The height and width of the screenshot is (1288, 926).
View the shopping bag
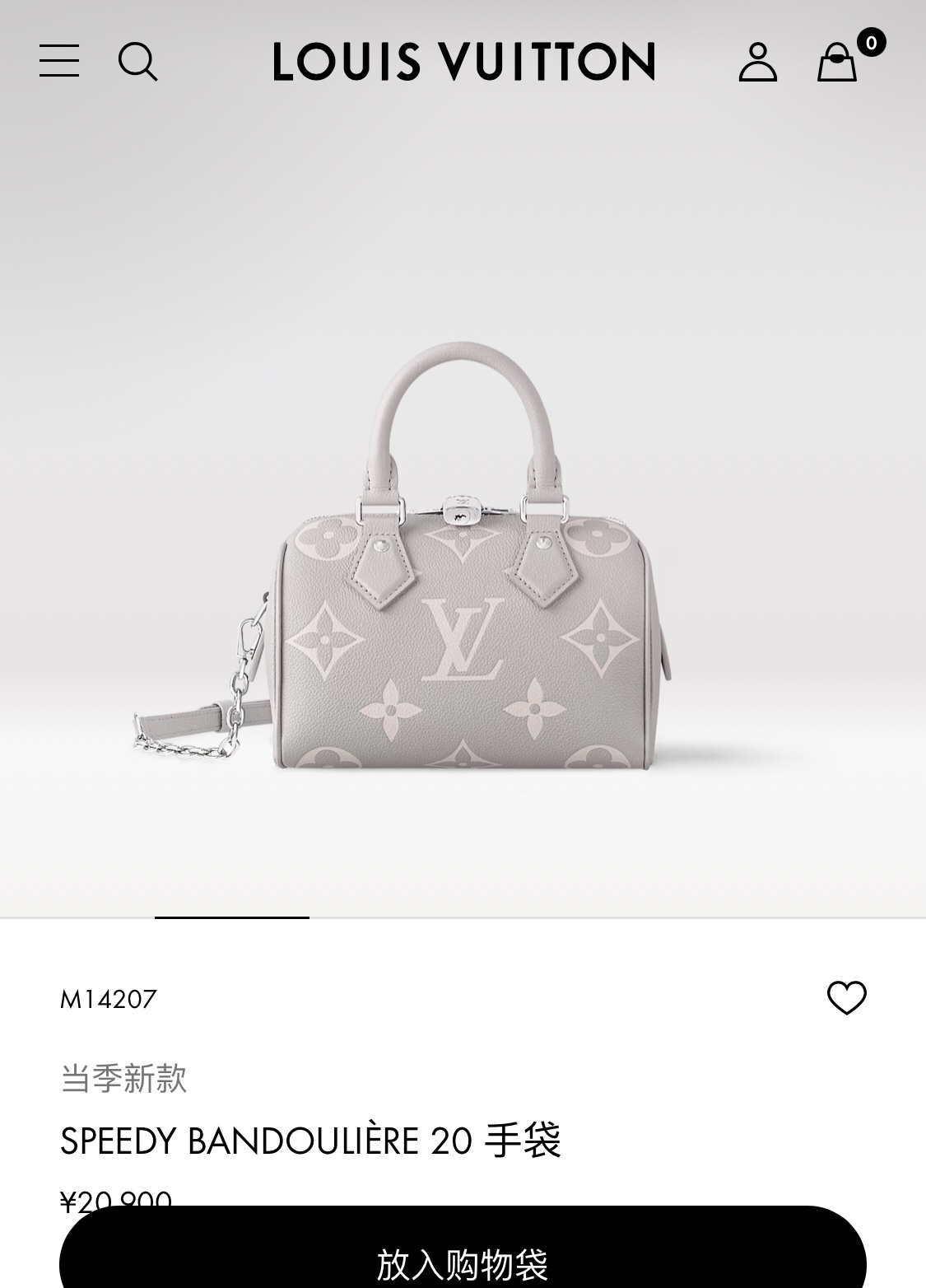pyautogui.click(x=838, y=62)
